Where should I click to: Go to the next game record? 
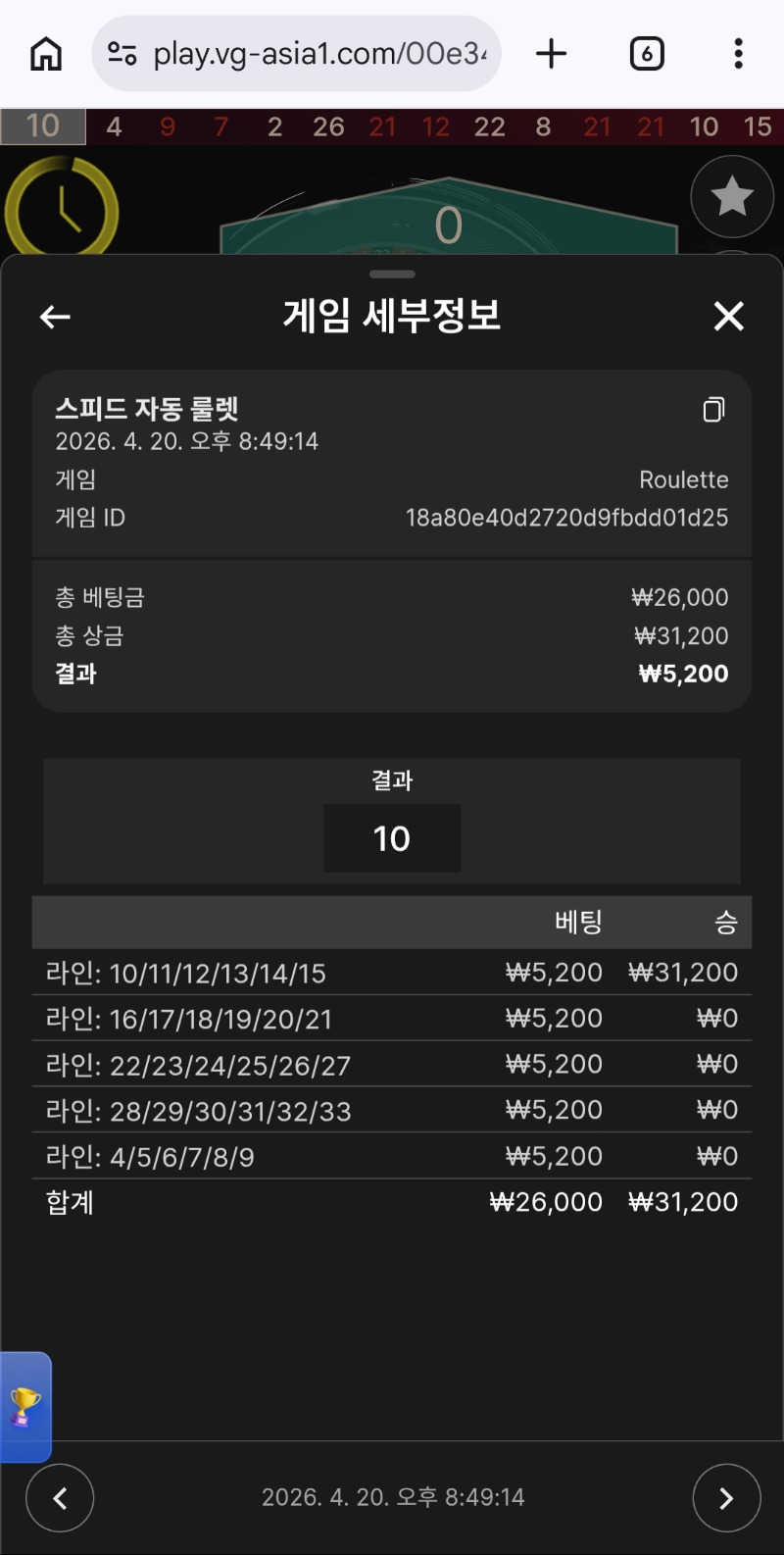(x=726, y=1497)
